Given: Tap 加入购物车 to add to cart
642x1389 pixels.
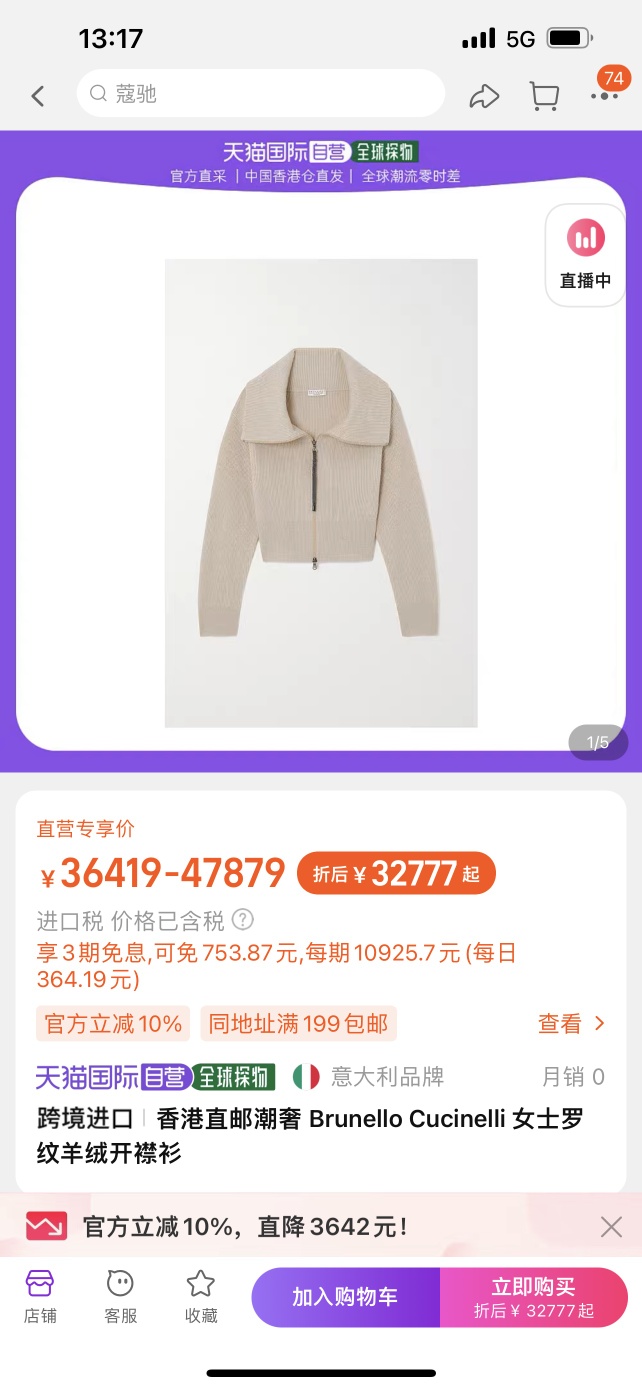Looking at the screenshot, I should 345,1297.
